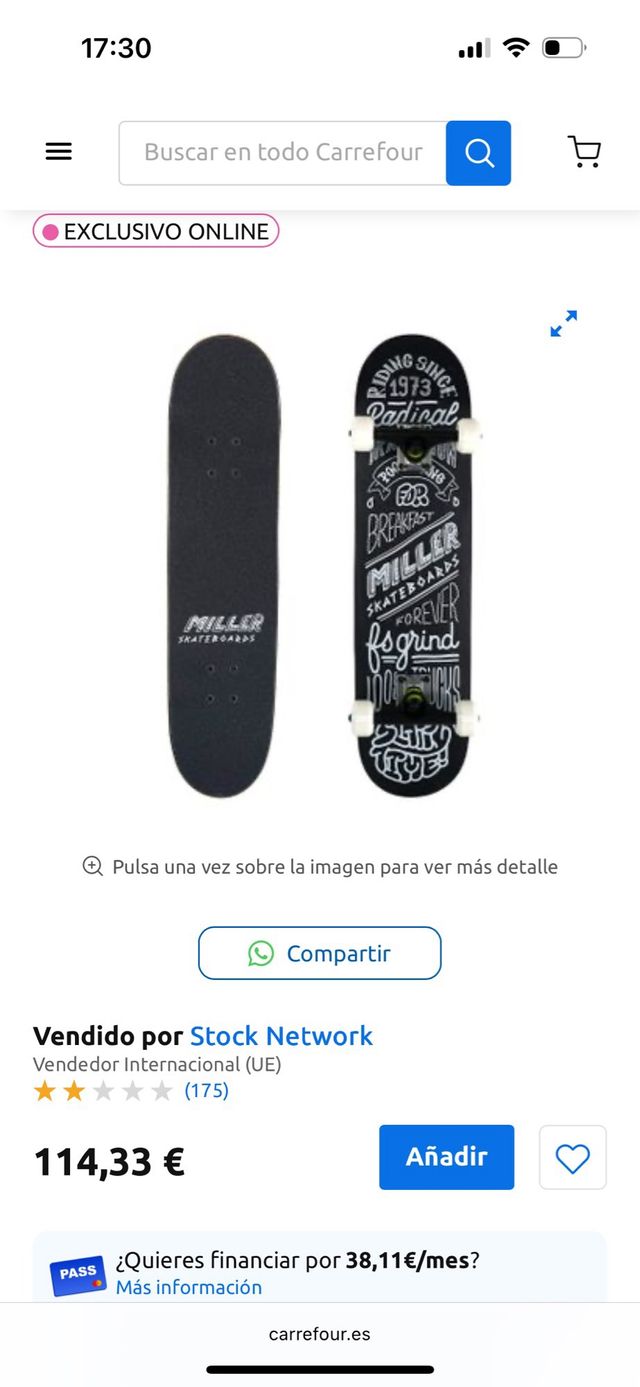Open the shopping cart
This screenshot has height=1387, width=640.
(584, 152)
